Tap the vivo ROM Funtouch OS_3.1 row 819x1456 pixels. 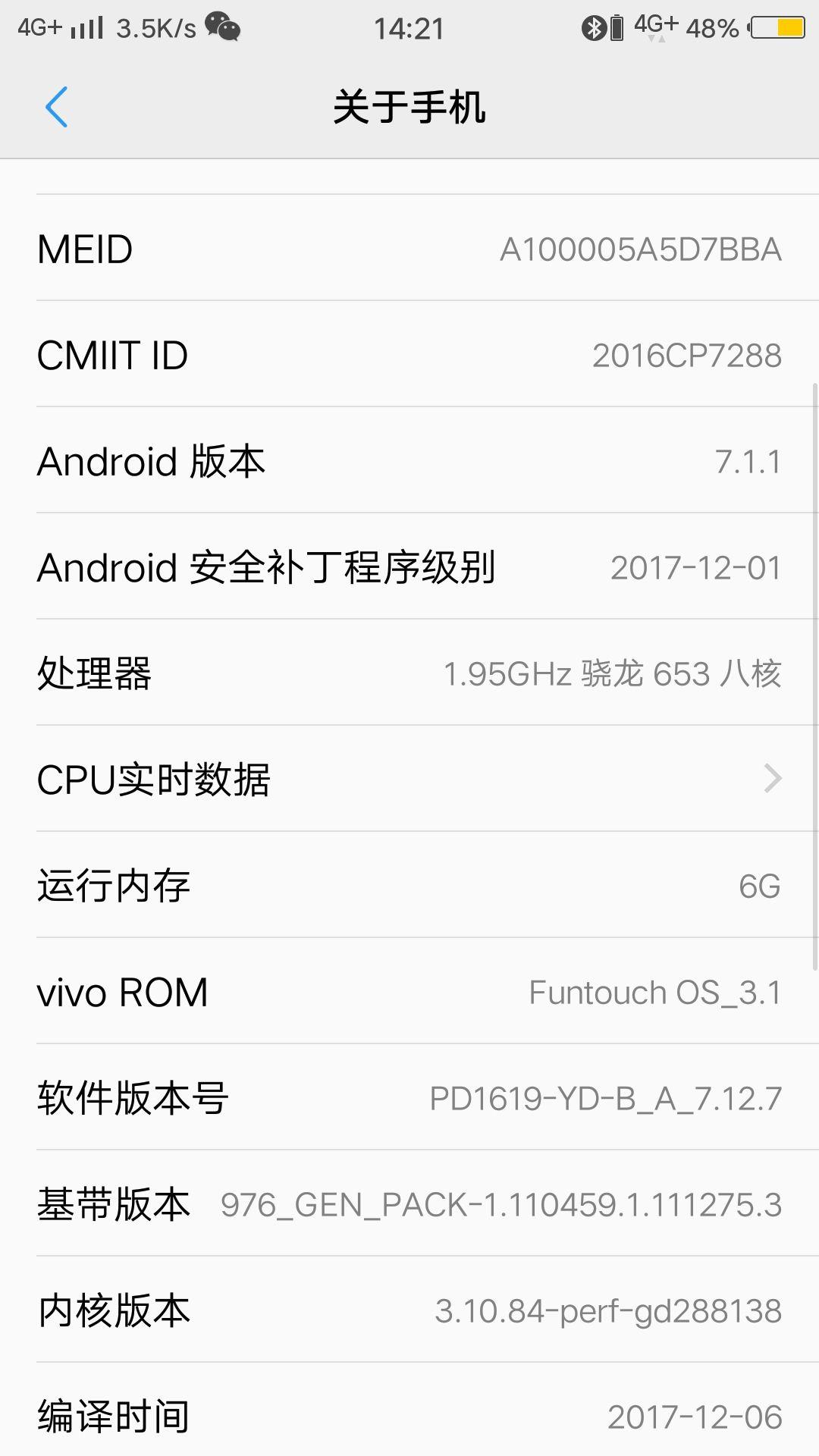click(x=409, y=991)
